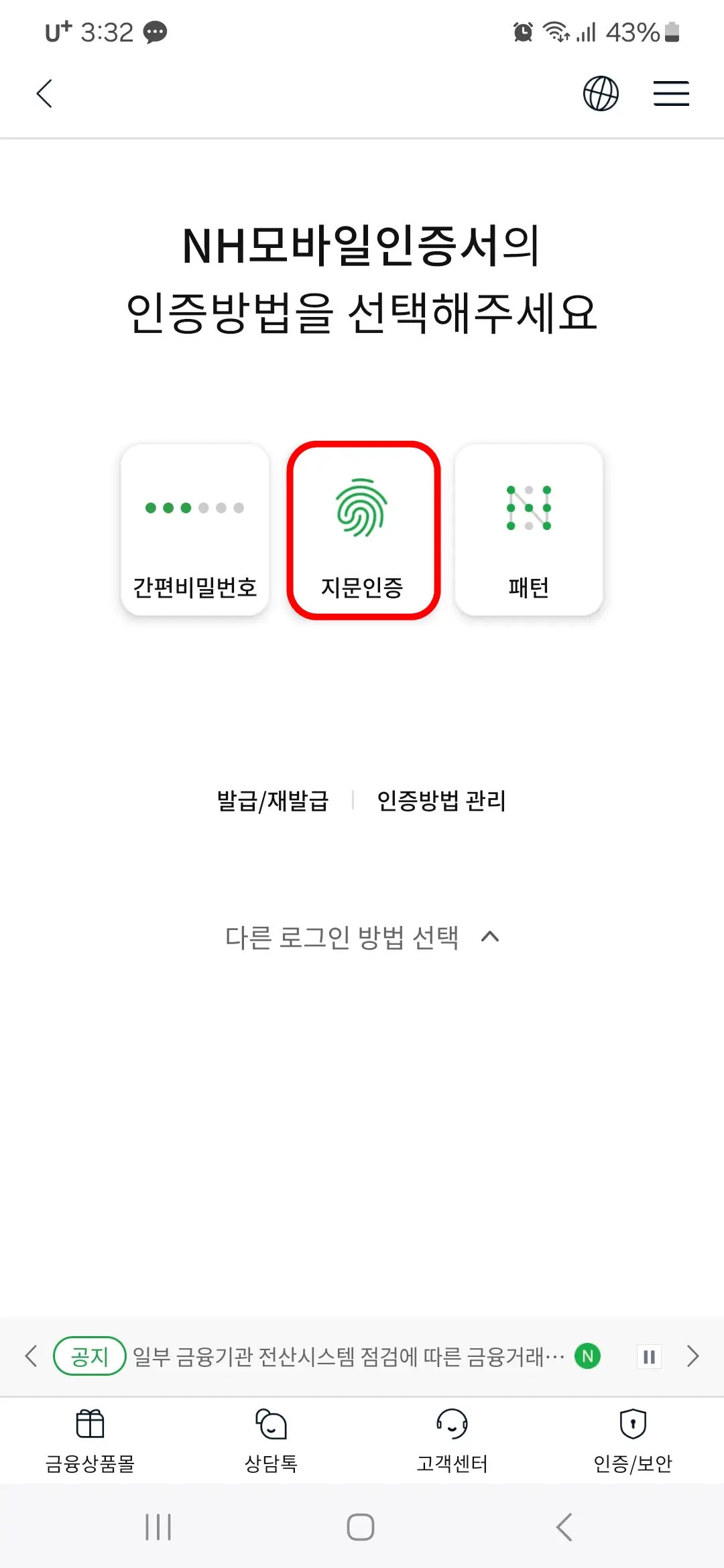
Task: Open the language globe icon
Action: pyautogui.click(x=601, y=93)
